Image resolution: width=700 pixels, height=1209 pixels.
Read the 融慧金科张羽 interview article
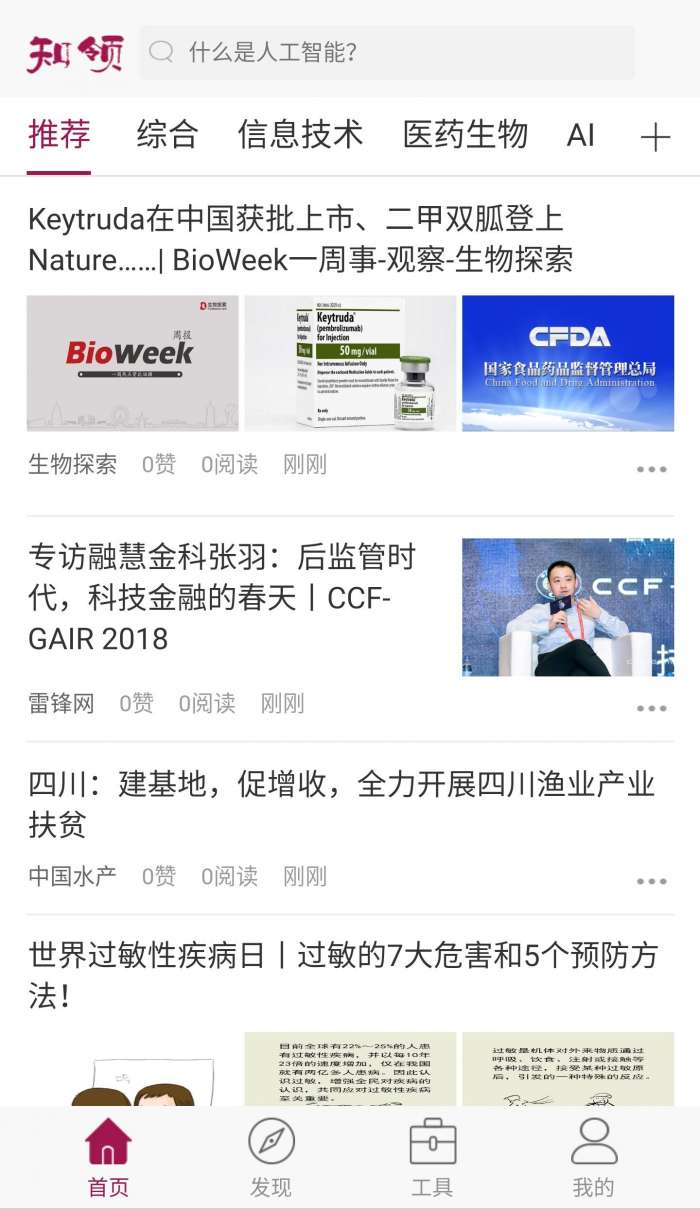point(222,597)
